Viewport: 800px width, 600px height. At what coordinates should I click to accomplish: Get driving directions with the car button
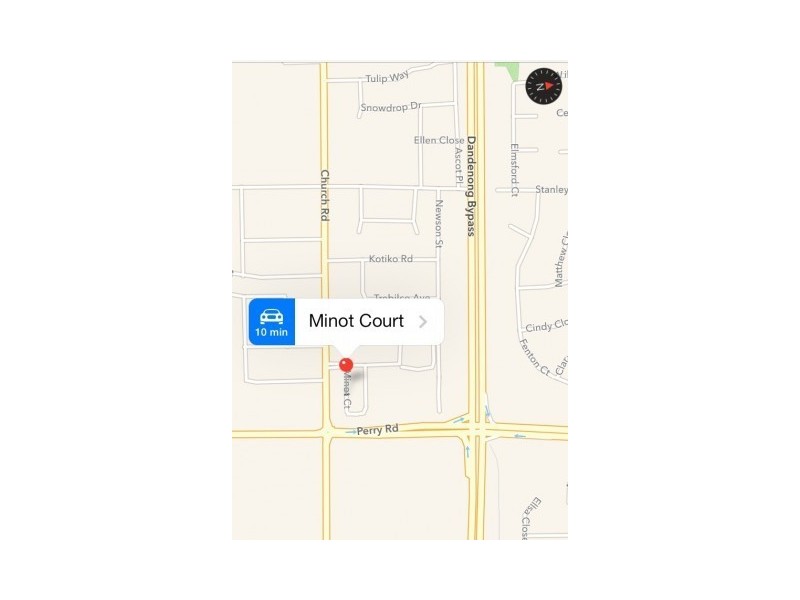271,321
